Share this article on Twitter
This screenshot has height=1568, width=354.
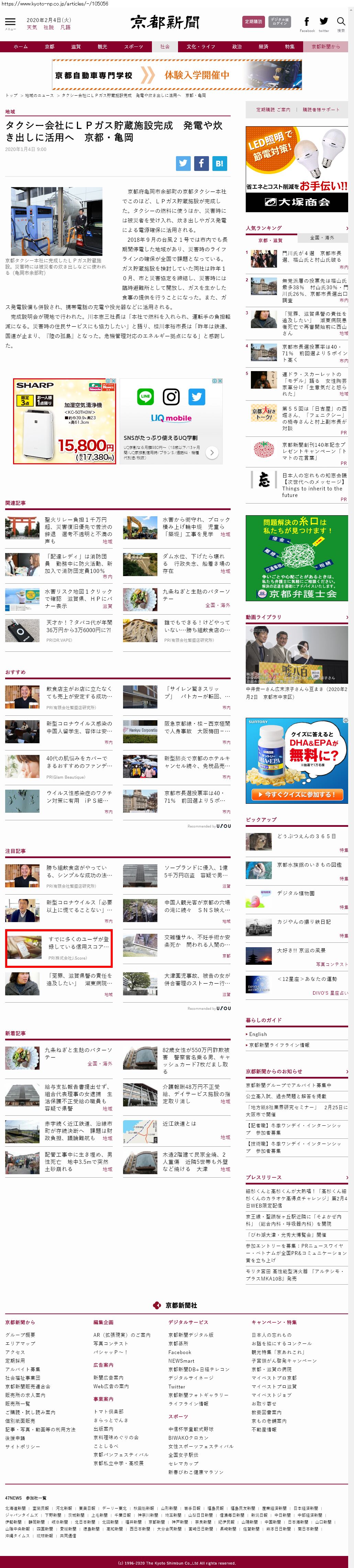pyautogui.click(x=183, y=163)
